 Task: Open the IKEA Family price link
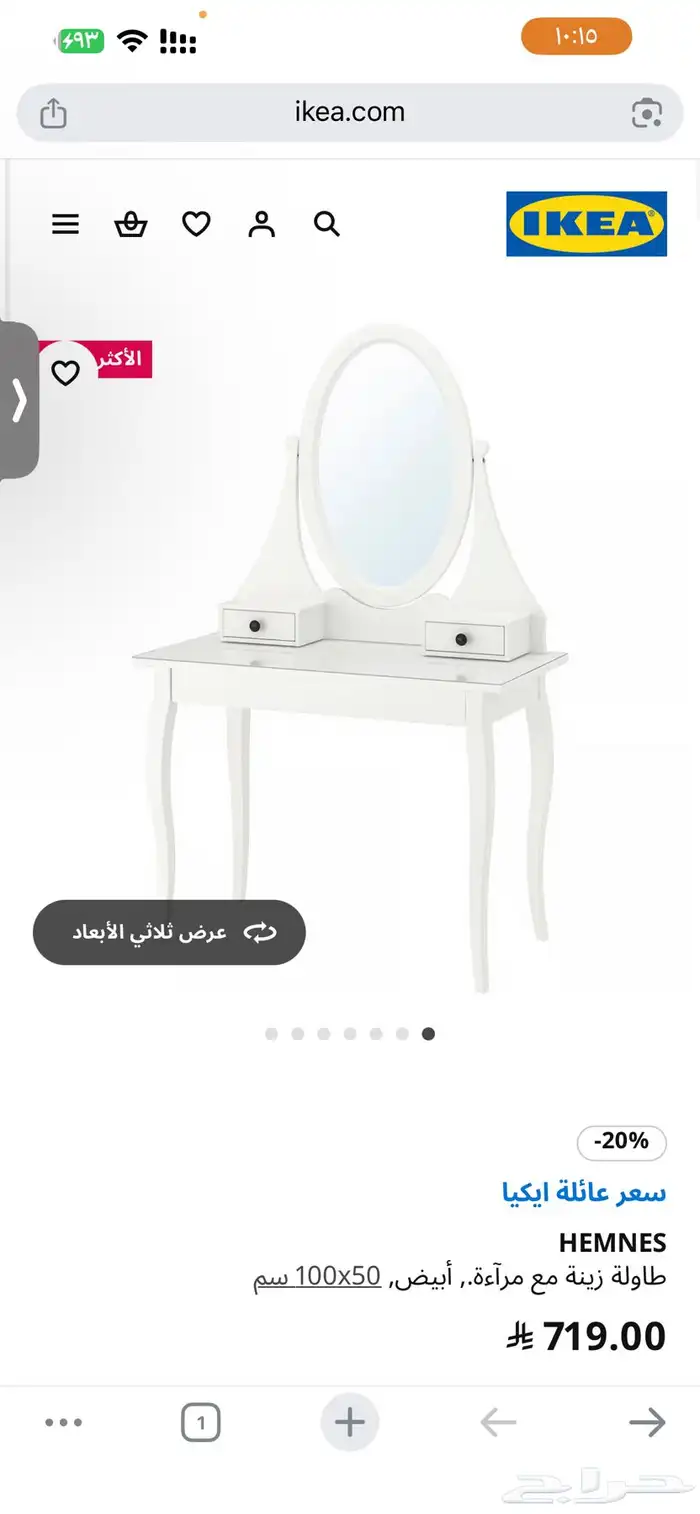point(584,1192)
